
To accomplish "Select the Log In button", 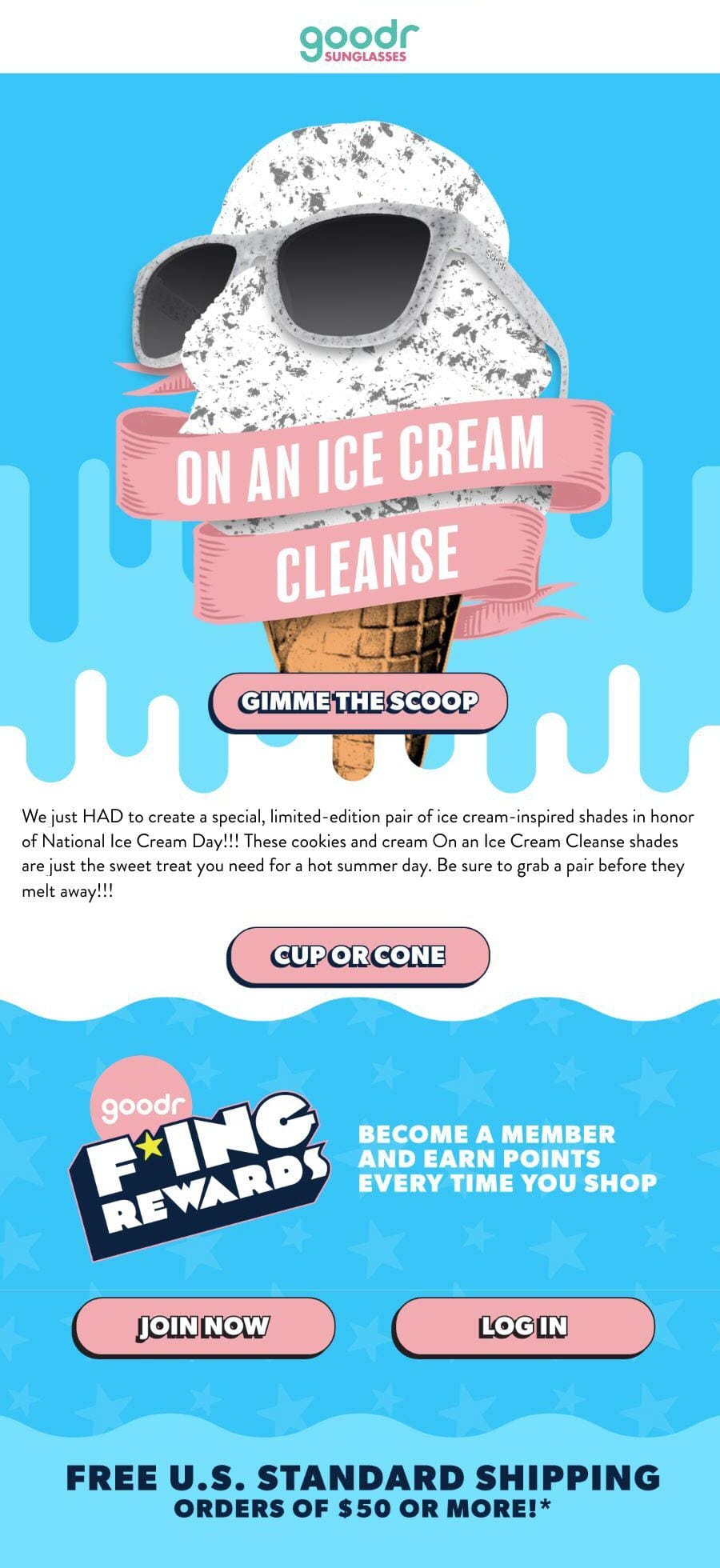I will click(x=523, y=1326).
